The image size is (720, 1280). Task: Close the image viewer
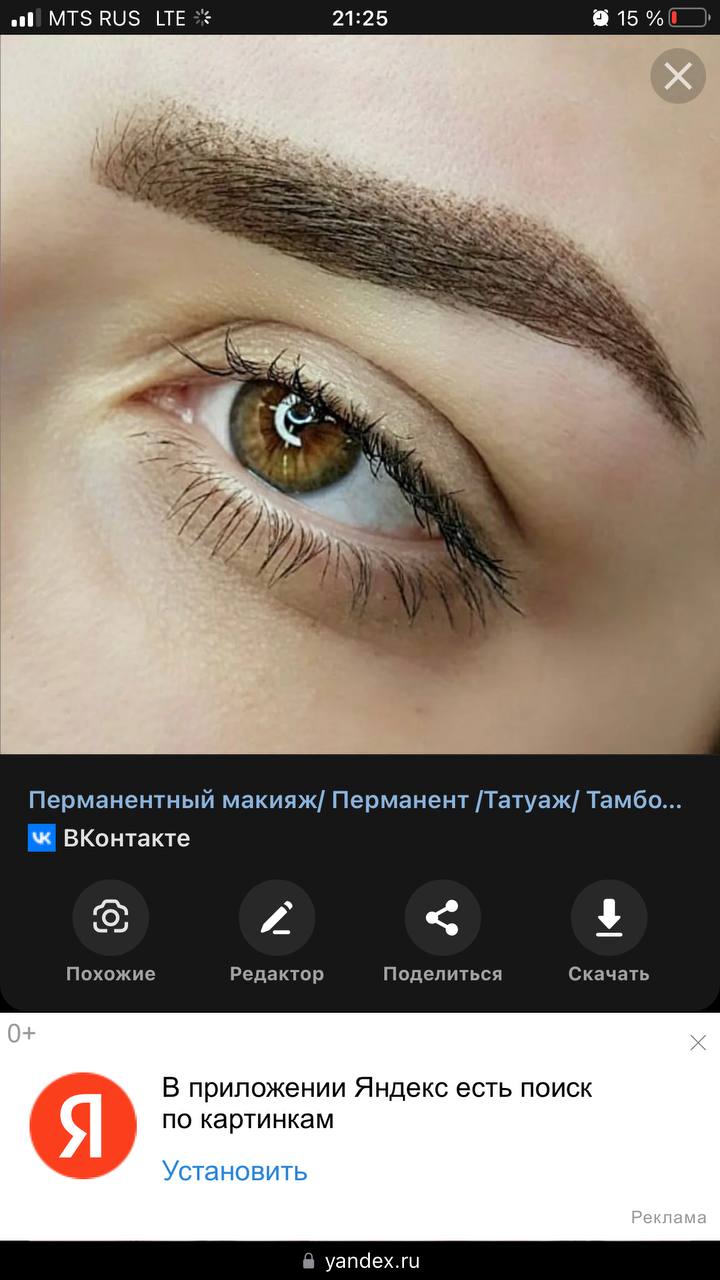click(678, 76)
